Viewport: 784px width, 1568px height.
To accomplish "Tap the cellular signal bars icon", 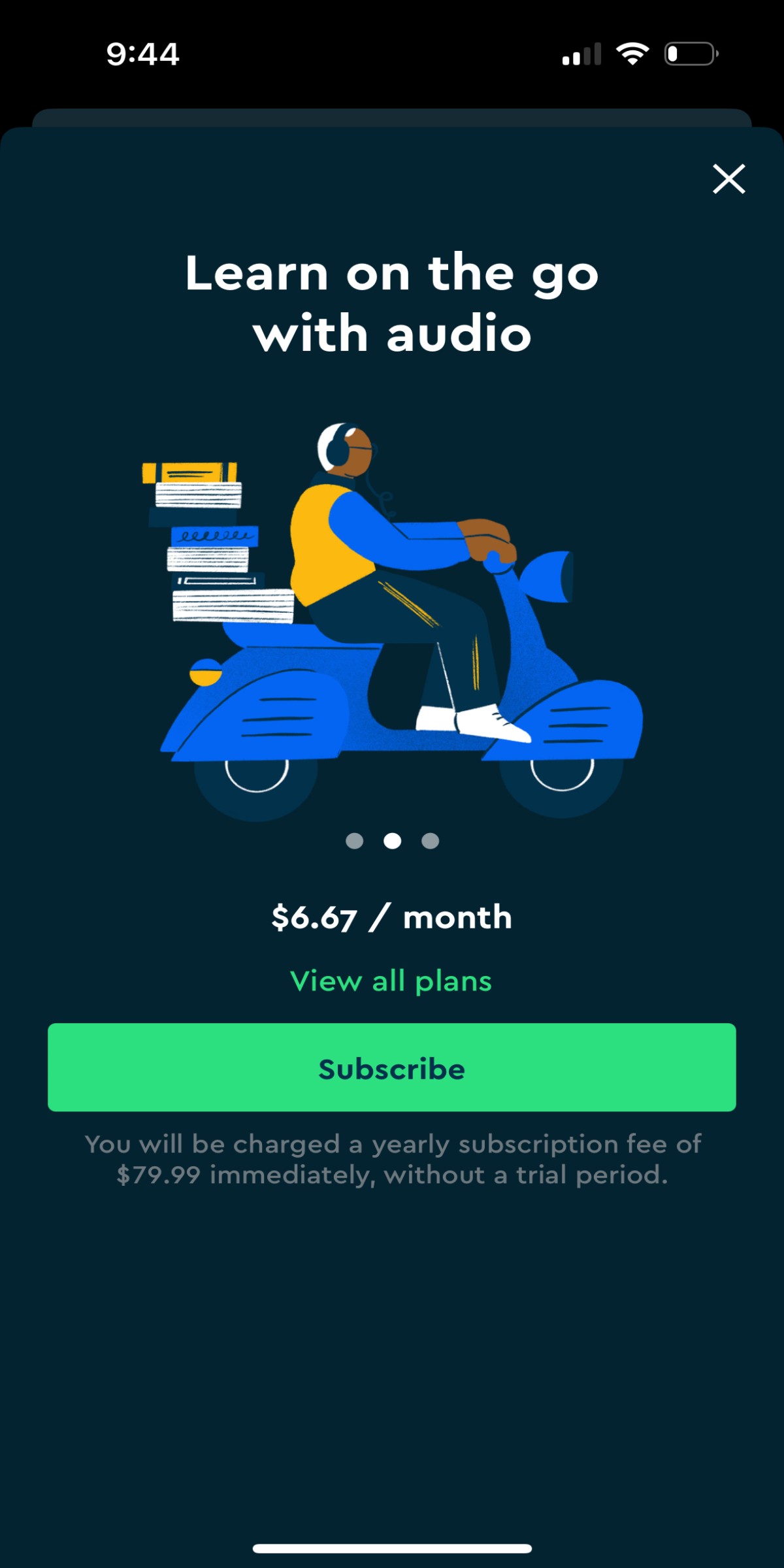I will (x=581, y=55).
